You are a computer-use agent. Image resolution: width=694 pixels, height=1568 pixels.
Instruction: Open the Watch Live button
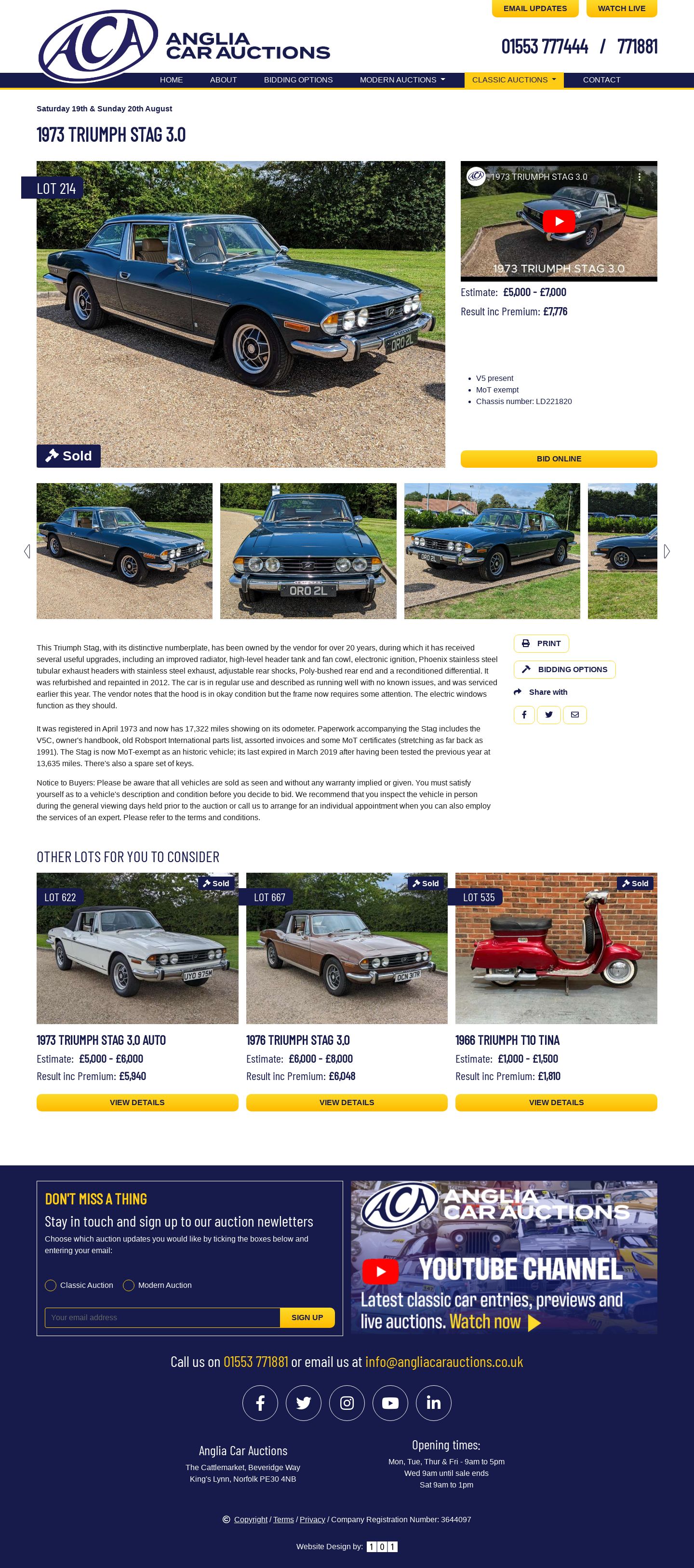621,9
